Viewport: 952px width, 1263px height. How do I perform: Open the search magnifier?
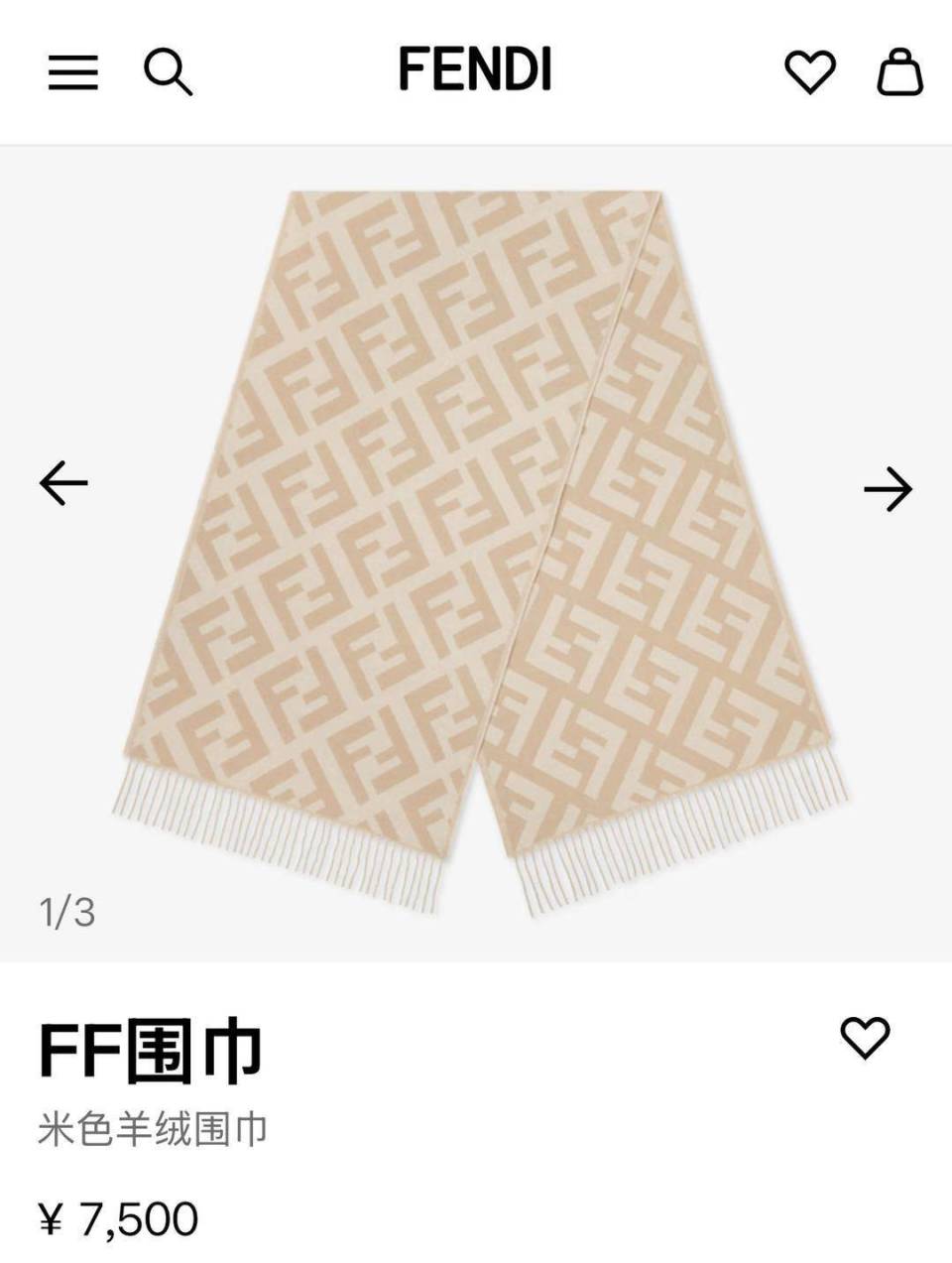(168, 72)
